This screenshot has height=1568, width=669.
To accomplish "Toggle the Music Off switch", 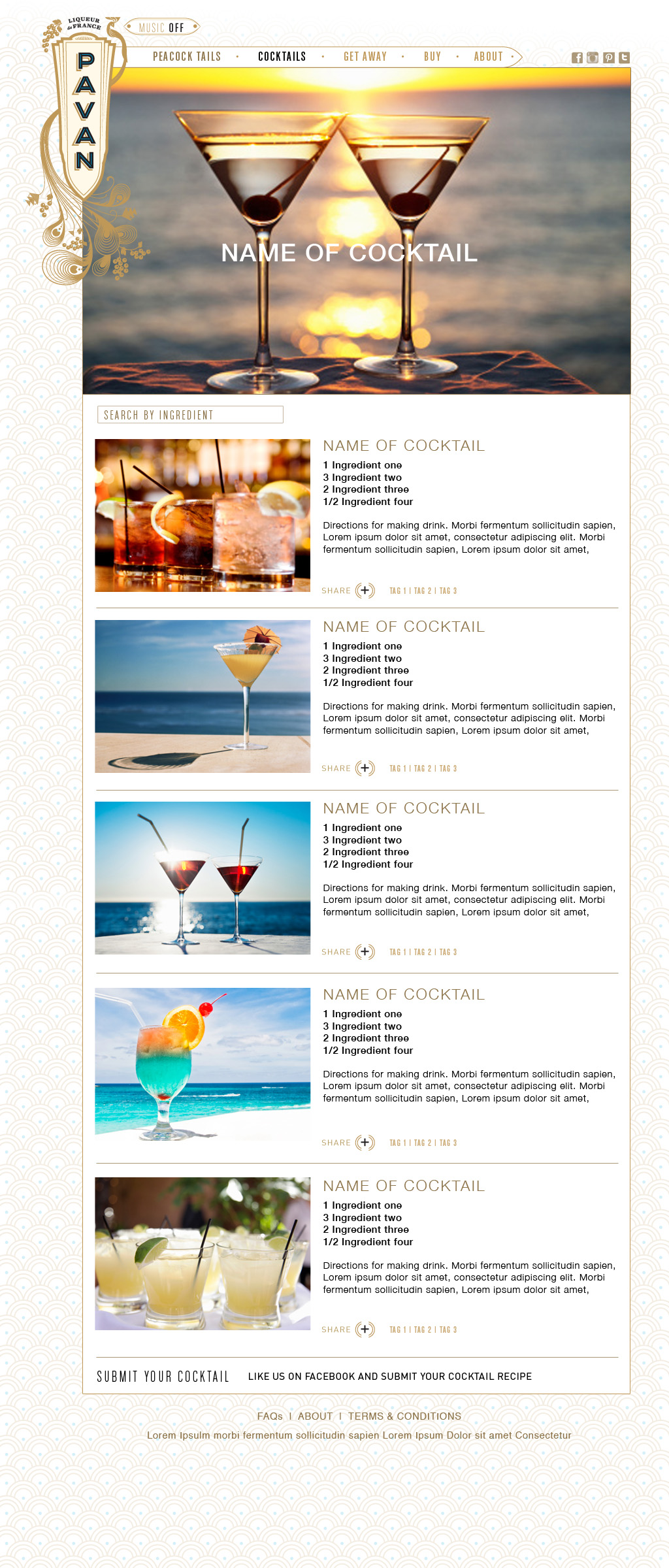I will click(161, 27).
